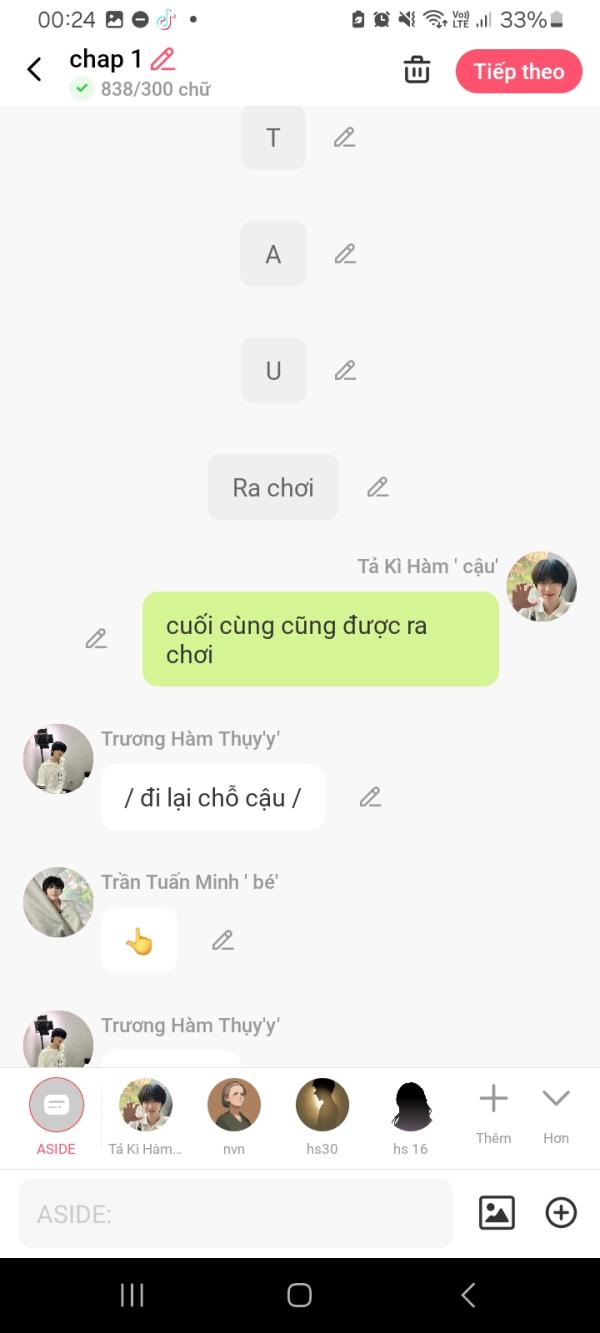The image size is (600, 1333).
Task: Edit the '/ đi lại chỗ cậu /' message
Action: (x=370, y=797)
